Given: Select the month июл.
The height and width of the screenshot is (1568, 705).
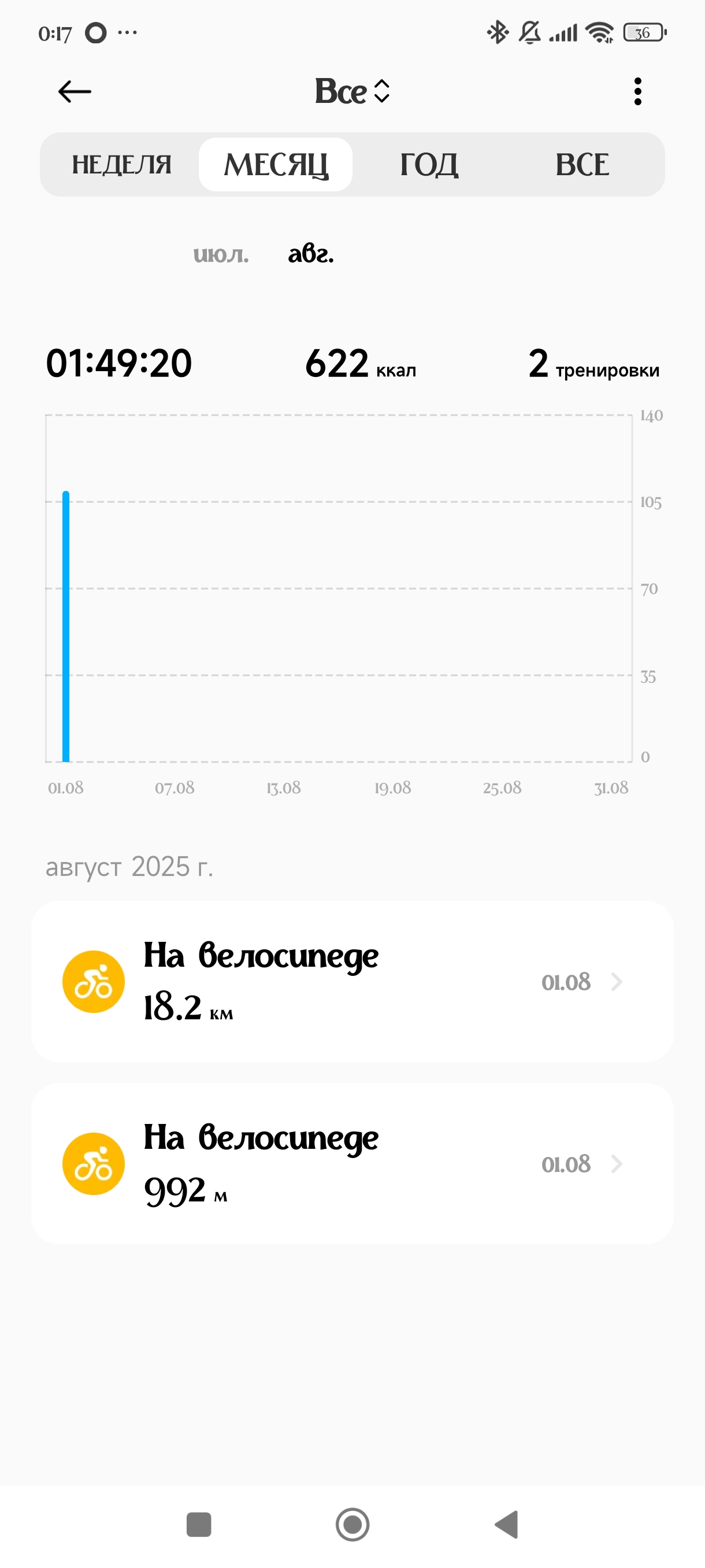Looking at the screenshot, I should tap(221, 254).
